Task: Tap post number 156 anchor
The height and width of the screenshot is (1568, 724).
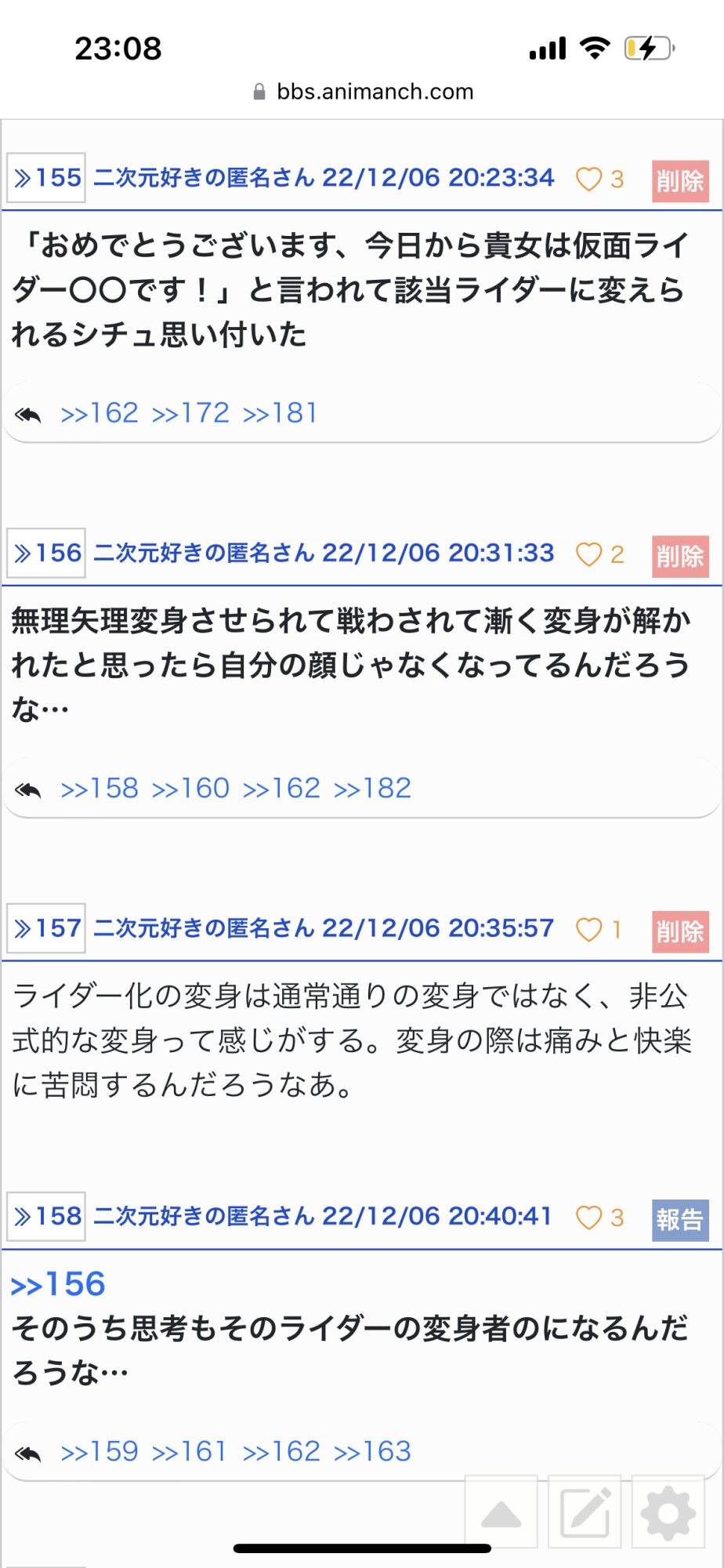Action: coord(46,554)
